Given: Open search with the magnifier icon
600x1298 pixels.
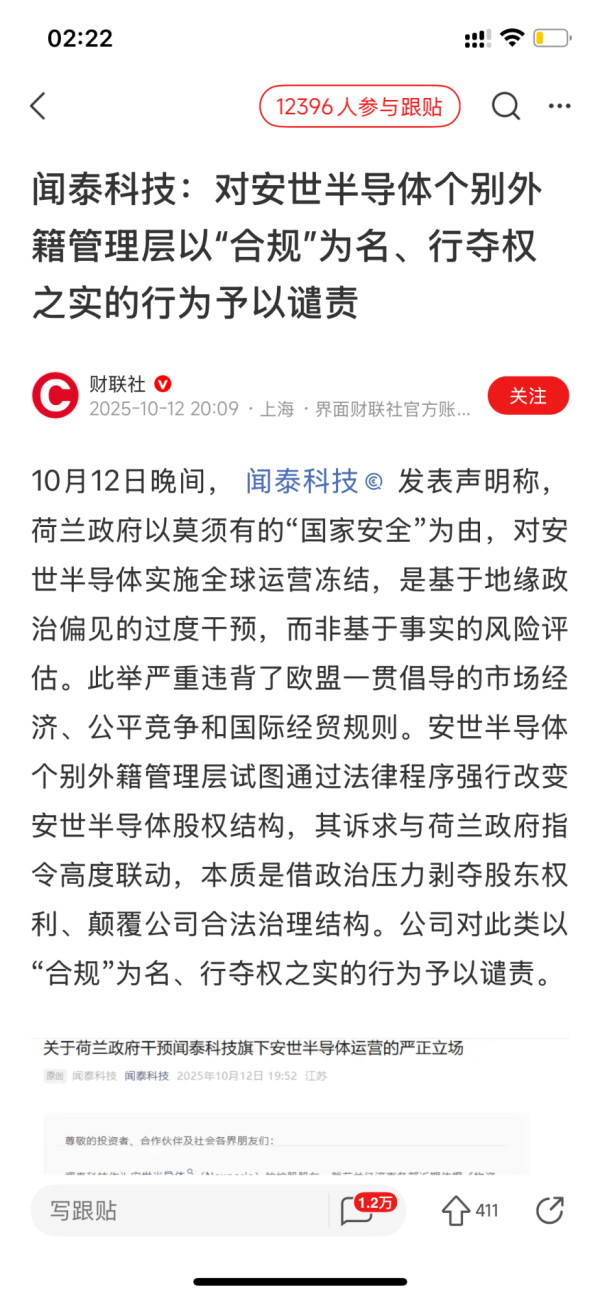Looking at the screenshot, I should point(506,106).
